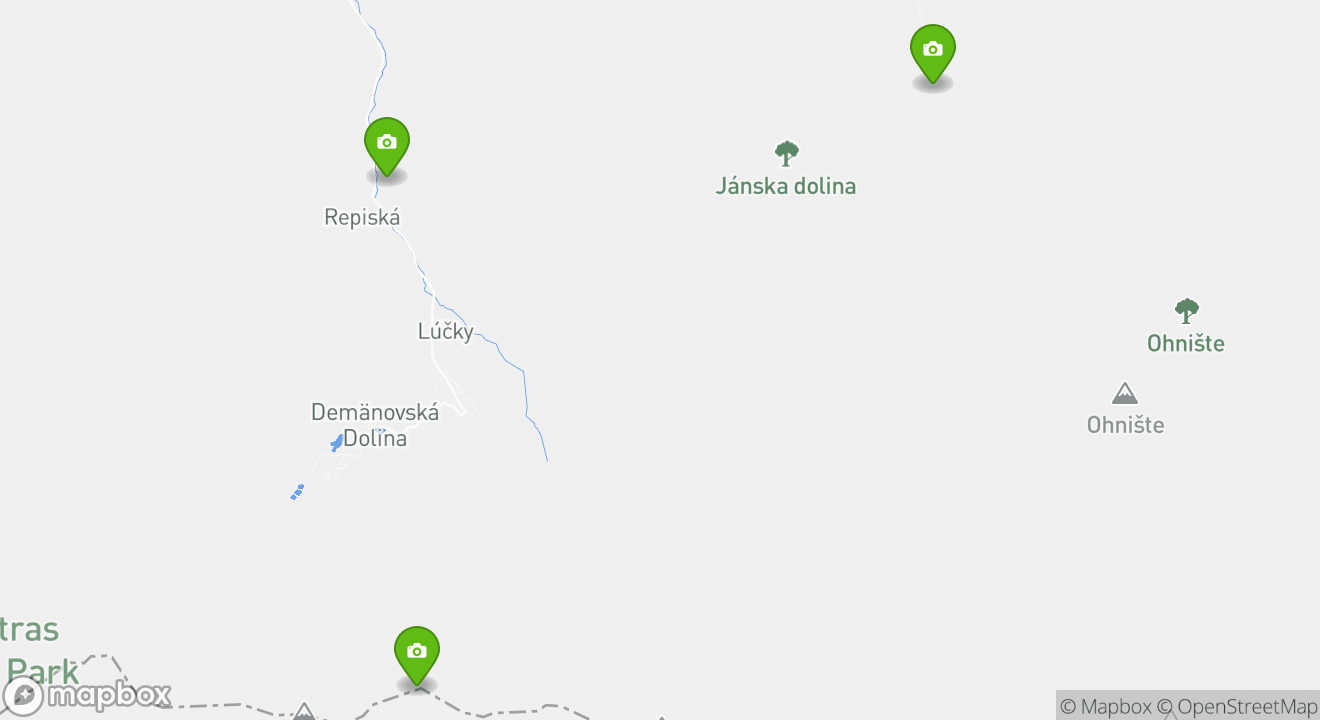The height and width of the screenshot is (720, 1320).
Task: Open the Mapbox attribution link
Action: click(x=1106, y=706)
